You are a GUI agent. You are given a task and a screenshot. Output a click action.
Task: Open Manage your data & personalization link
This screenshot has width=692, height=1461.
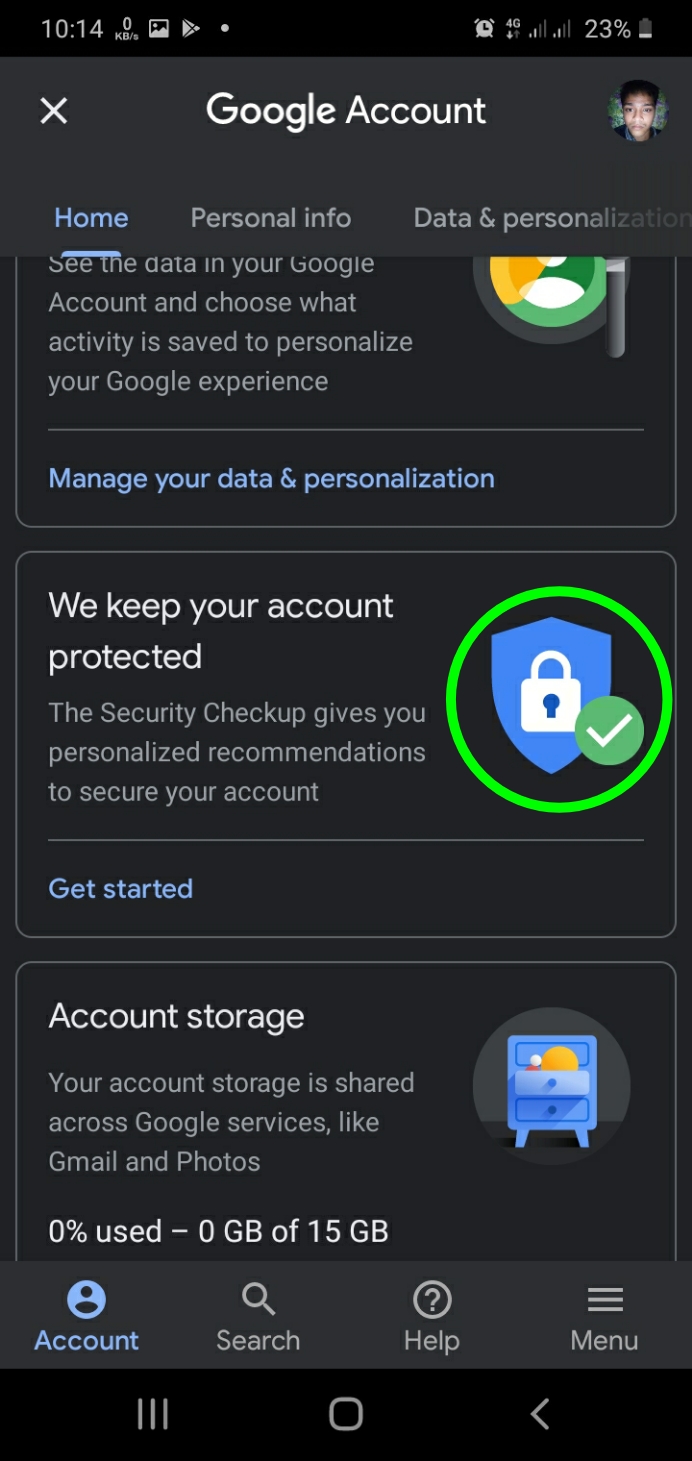click(x=271, y=478)
